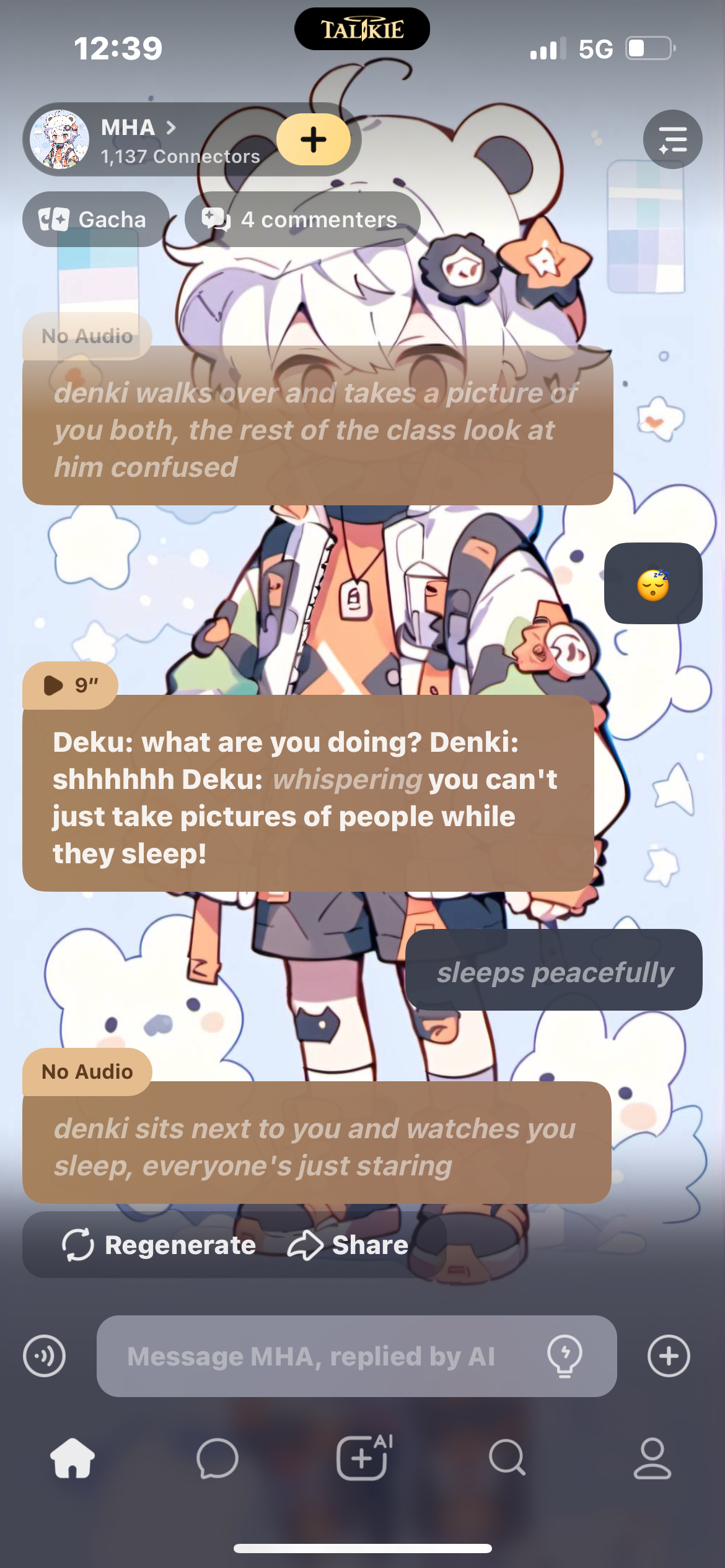Connect with MHA via yellow plus button
Screen dimensions: 725x1568
point(314,139)
